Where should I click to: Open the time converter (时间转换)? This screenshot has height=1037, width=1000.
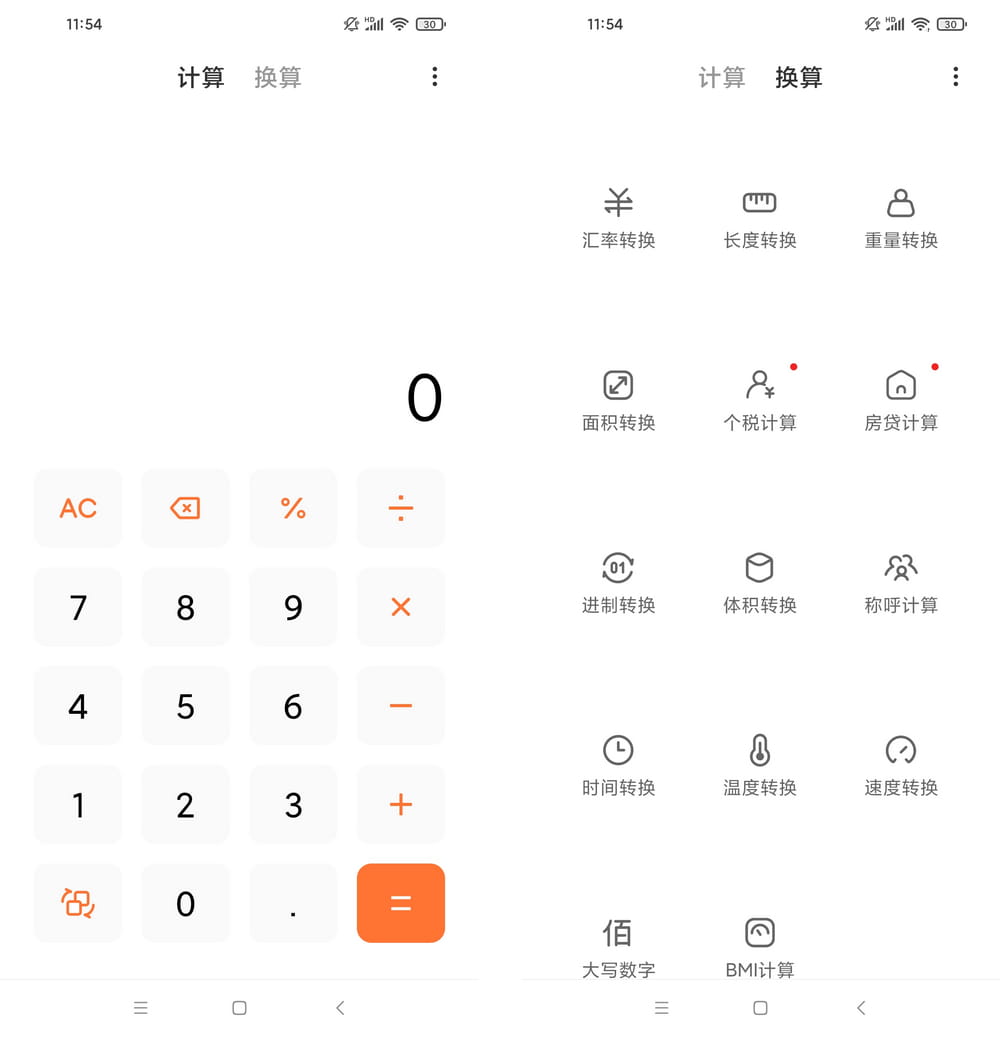tap(618, 763)
